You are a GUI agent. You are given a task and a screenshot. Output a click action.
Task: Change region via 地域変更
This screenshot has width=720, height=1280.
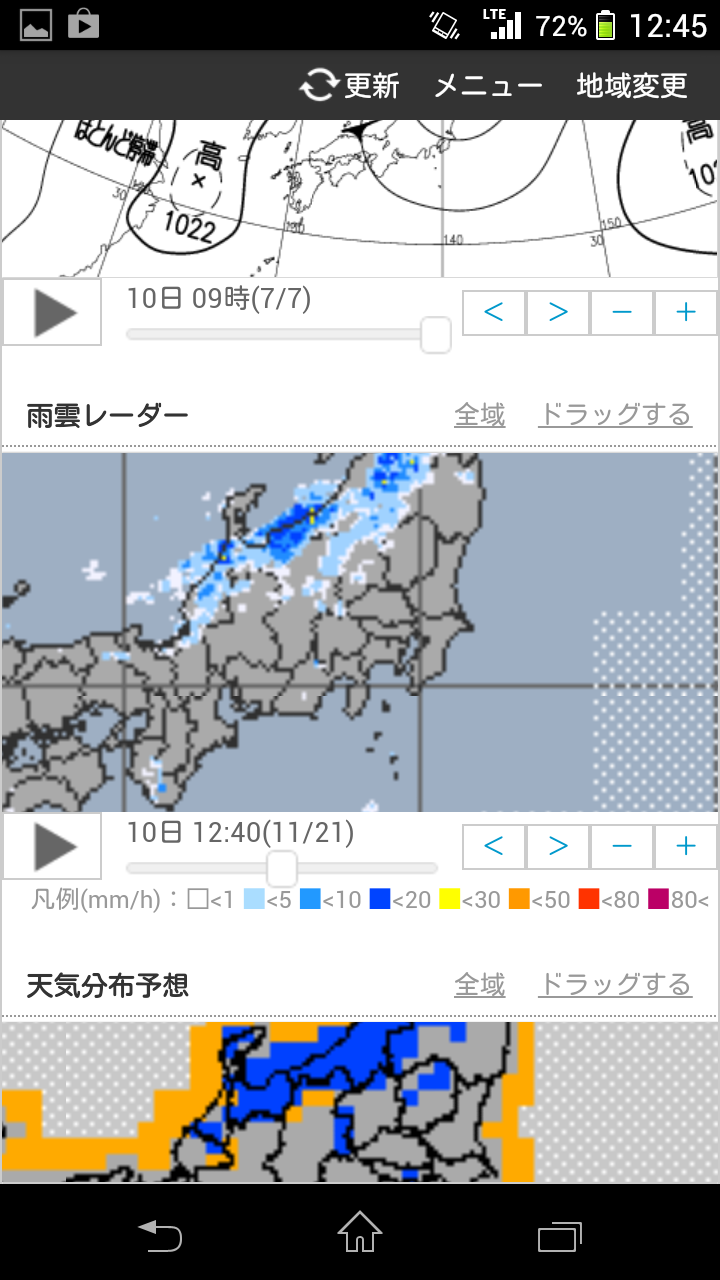click(632, 86)
